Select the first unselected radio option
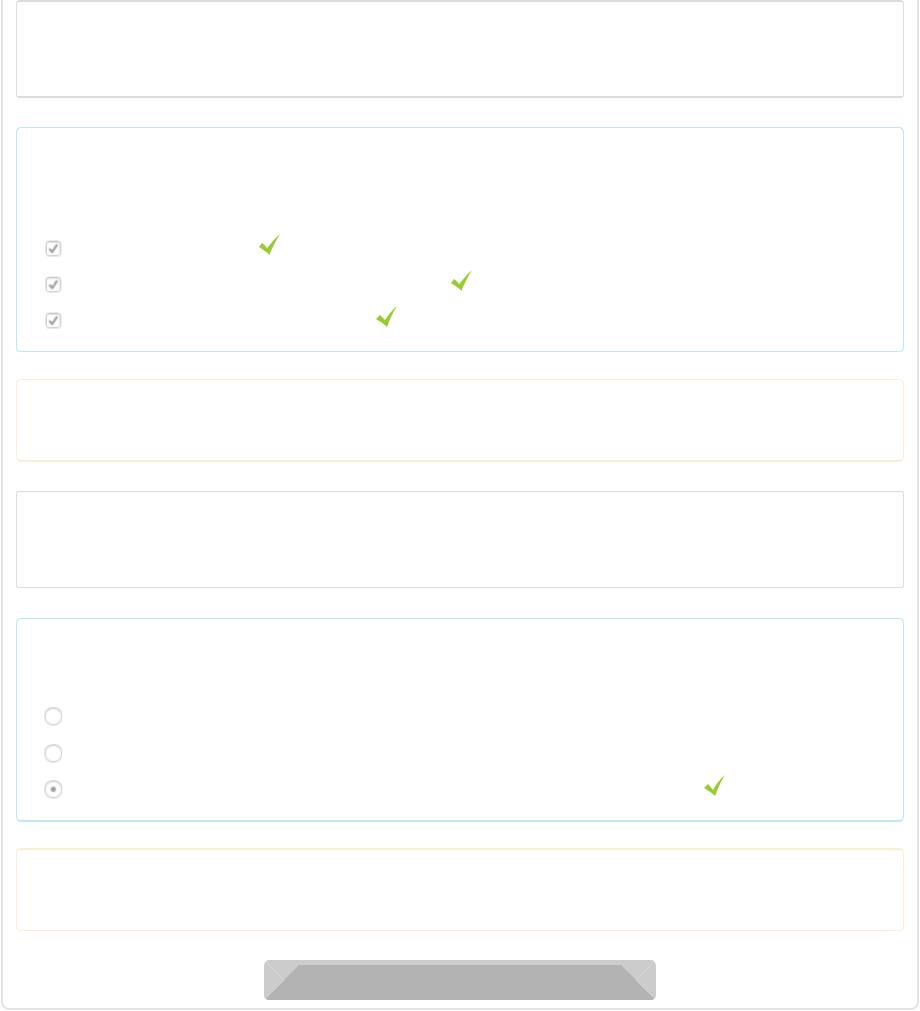 54,716
